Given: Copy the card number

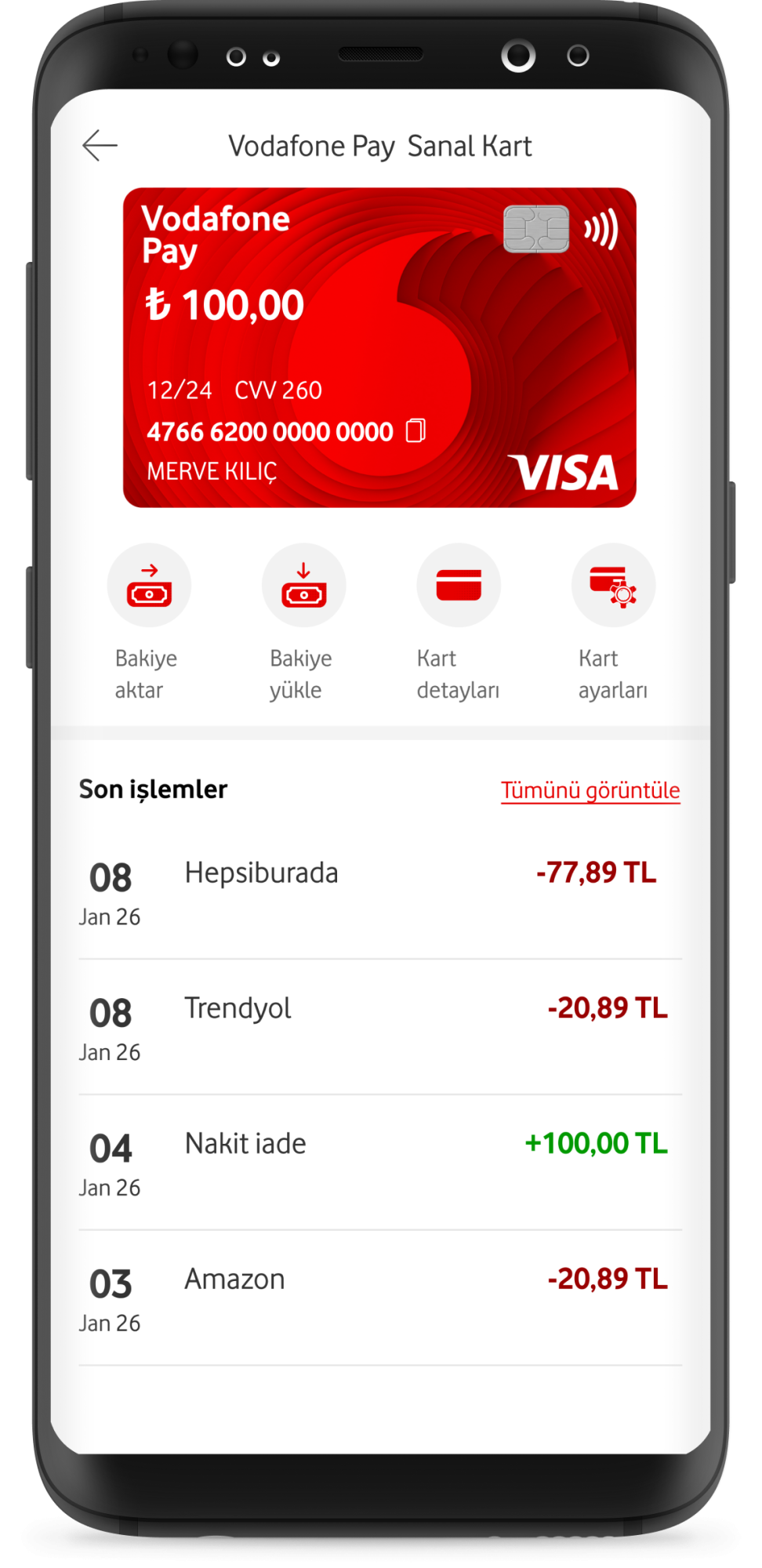Looking at the screenshot, I should click(415, 430).
